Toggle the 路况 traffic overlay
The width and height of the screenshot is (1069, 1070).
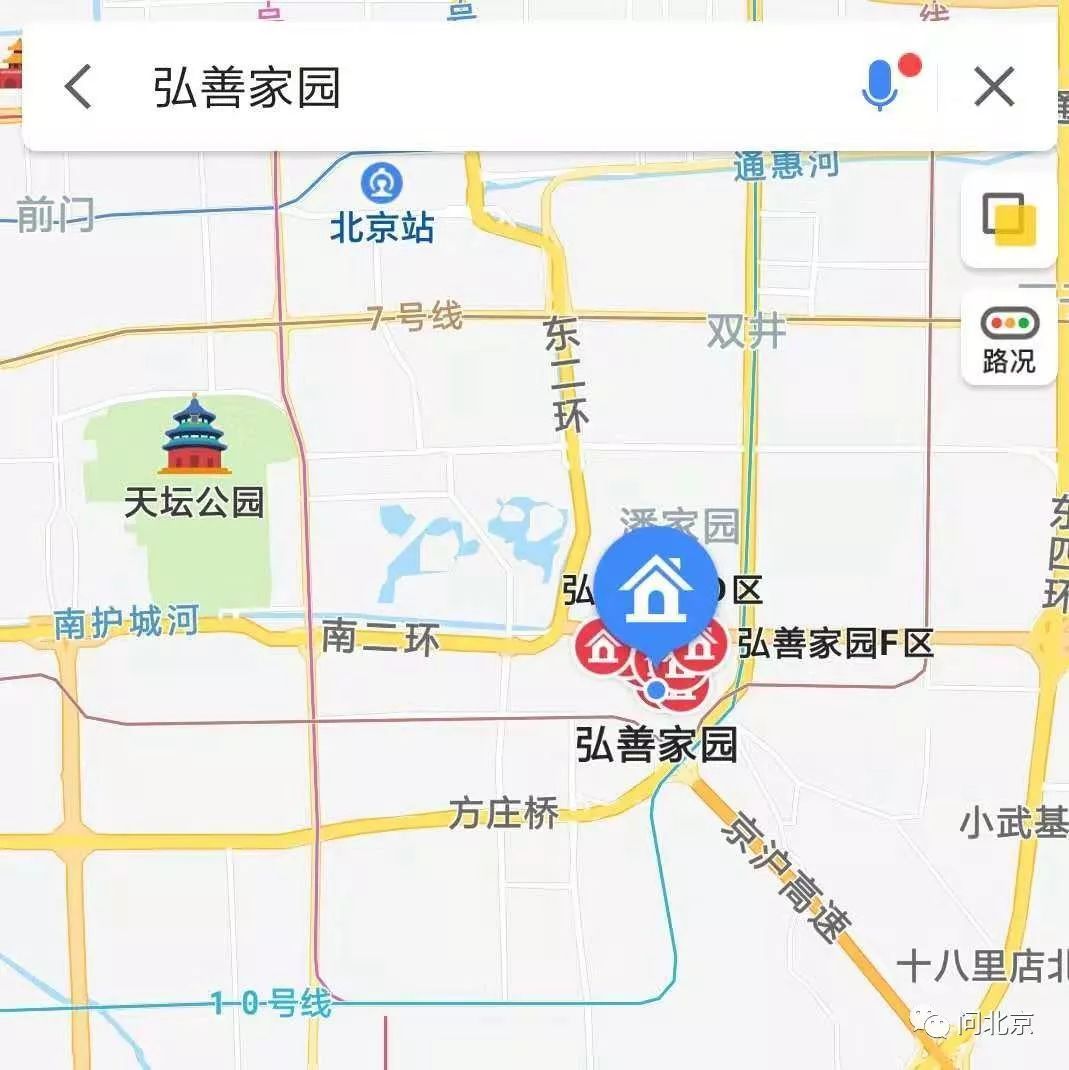click(1009, 337)
